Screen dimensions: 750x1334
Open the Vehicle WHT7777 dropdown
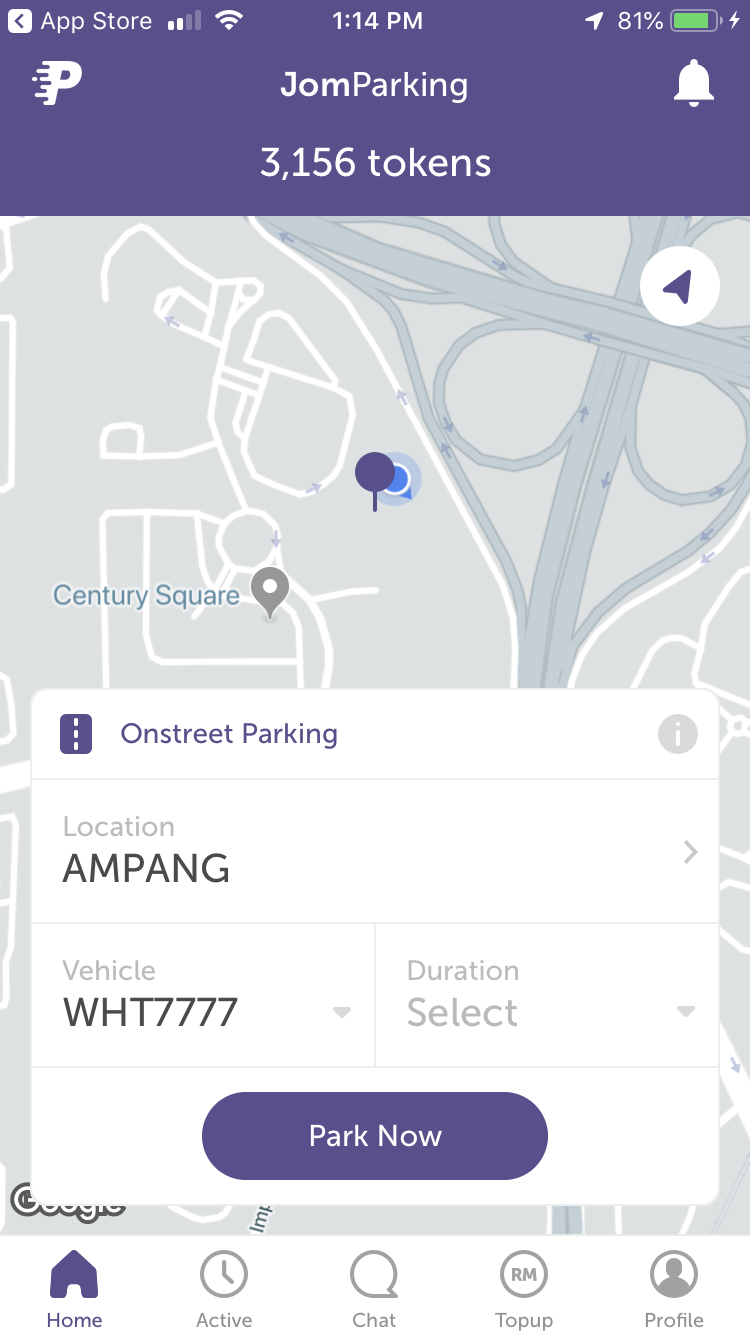pos(203,995)
